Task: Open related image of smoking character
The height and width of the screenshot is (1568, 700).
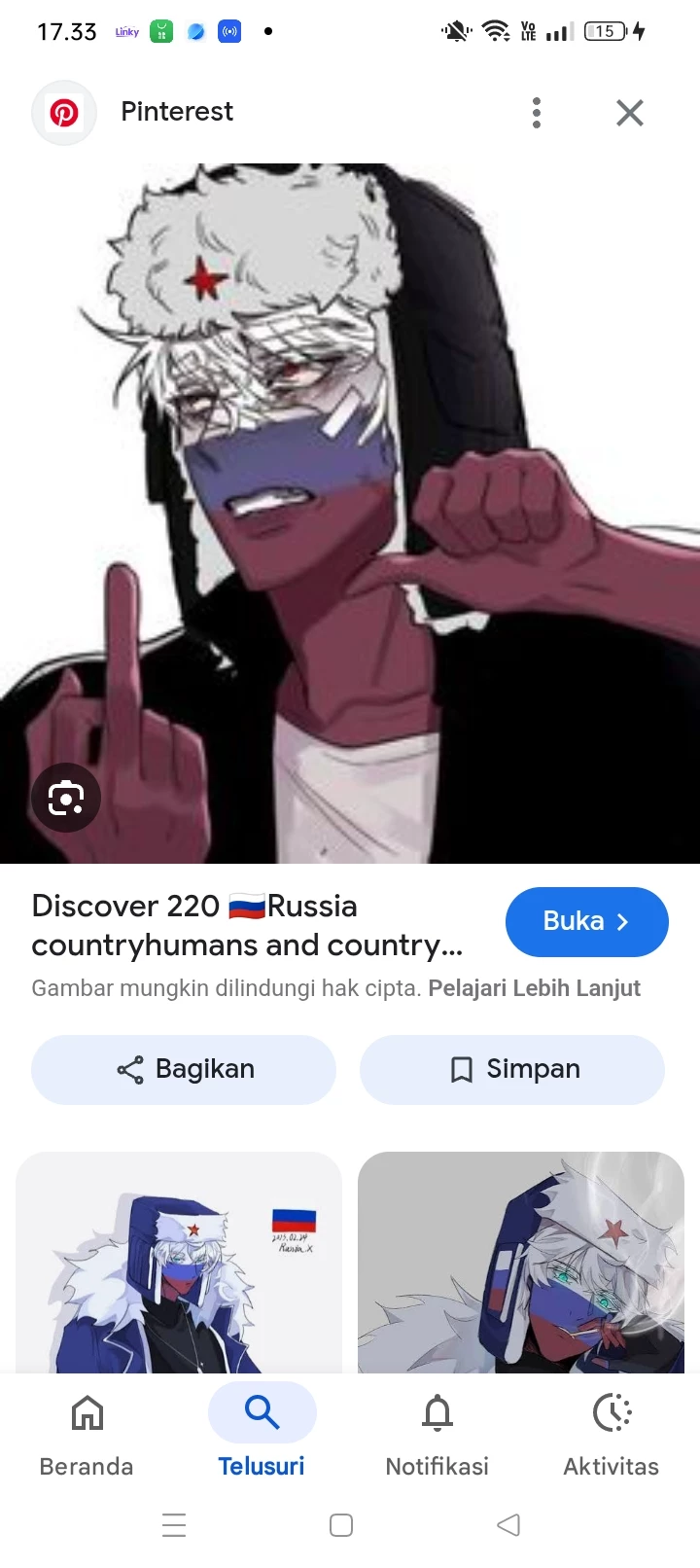Action: point(521,1263)
